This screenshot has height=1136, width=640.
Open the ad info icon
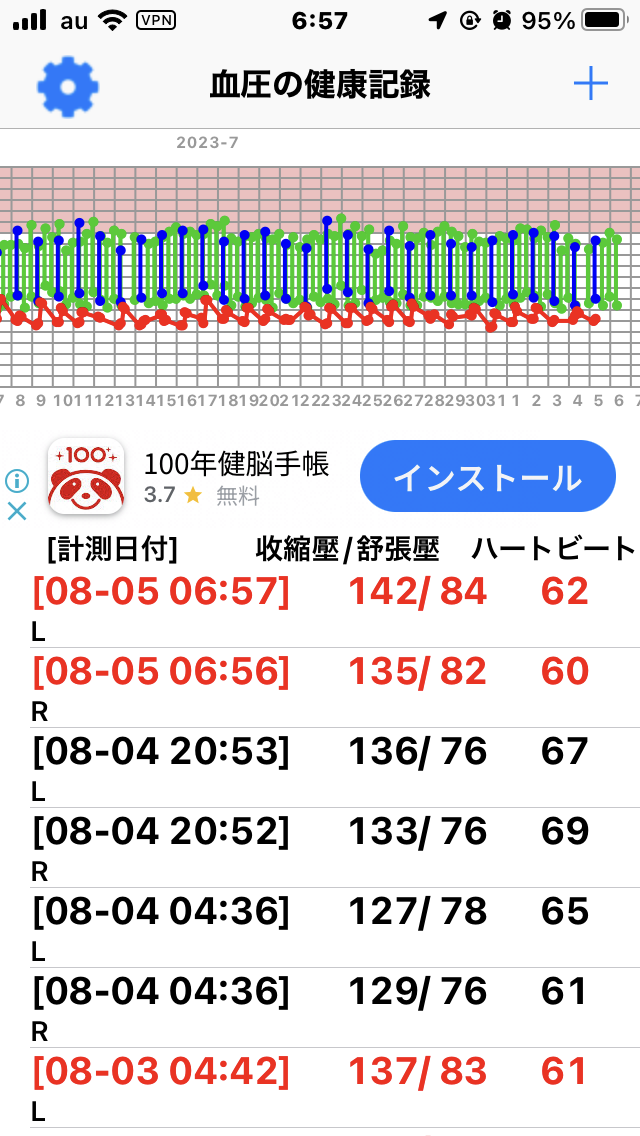coord(17,480)
